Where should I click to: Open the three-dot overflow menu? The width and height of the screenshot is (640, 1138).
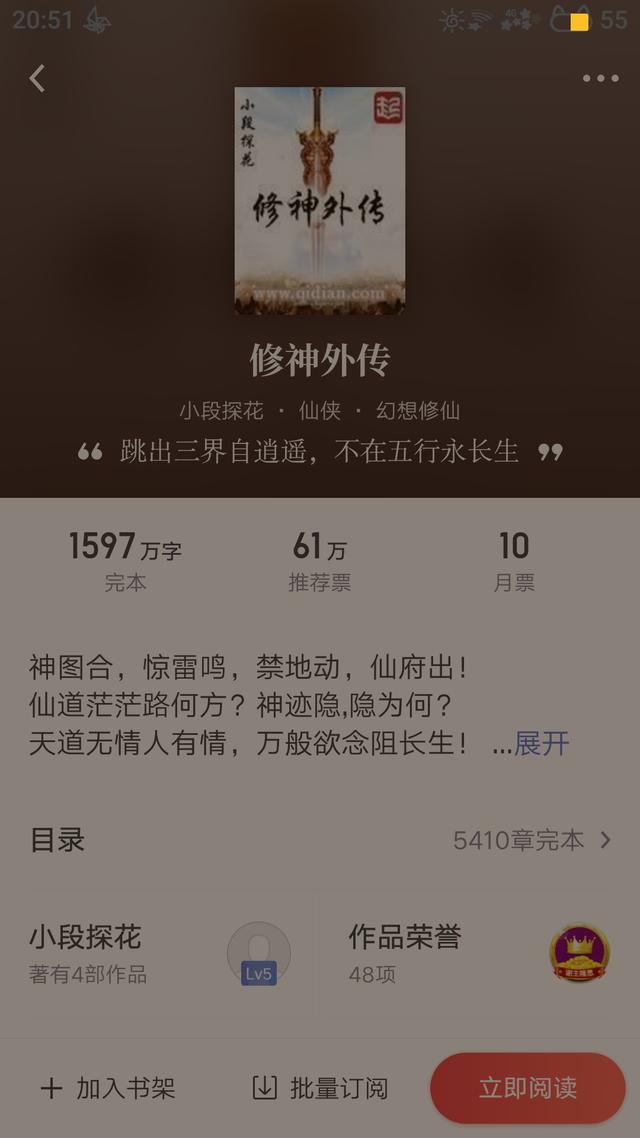pos(601,78)
